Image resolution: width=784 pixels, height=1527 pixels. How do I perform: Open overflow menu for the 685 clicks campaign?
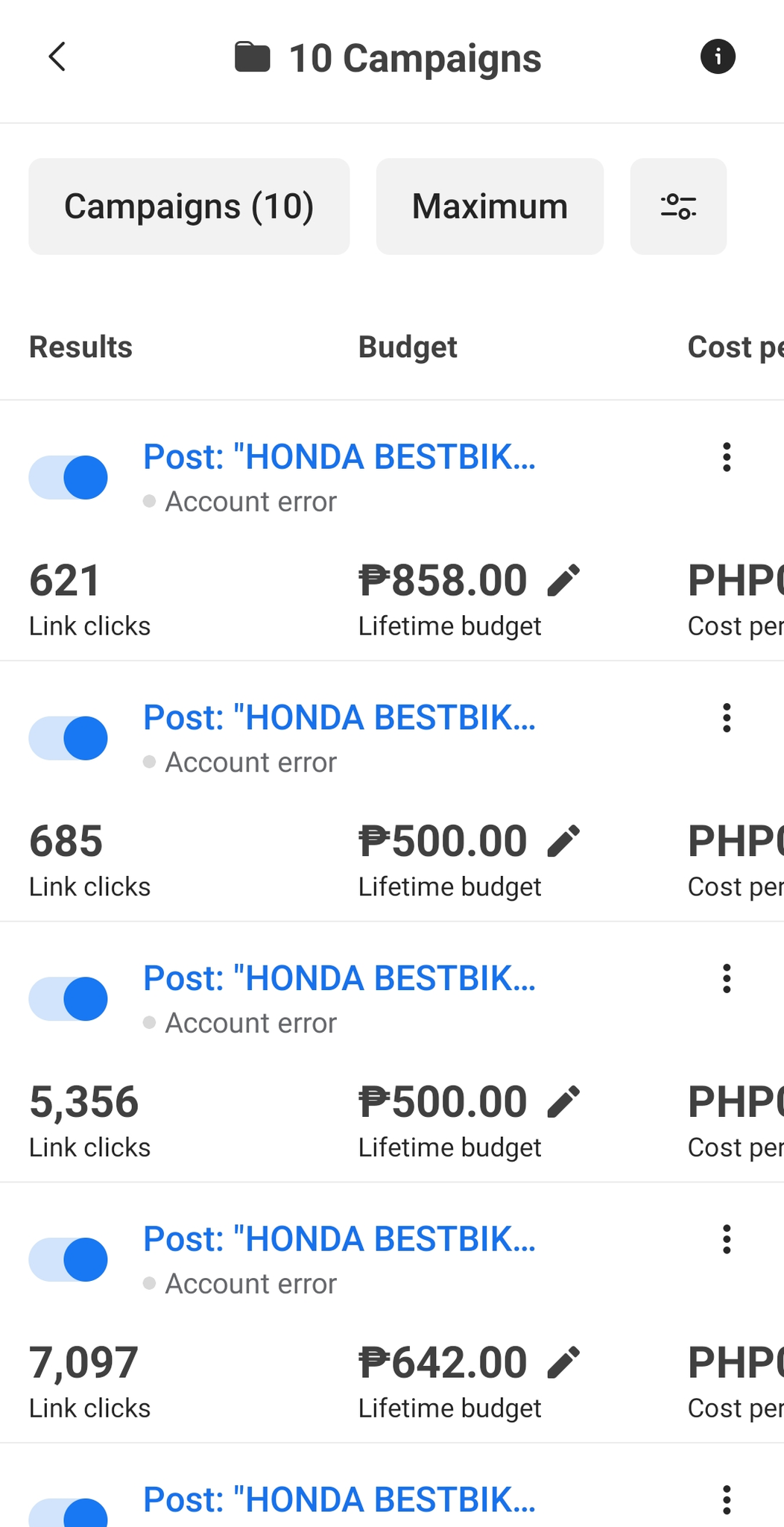pos(727,718)
